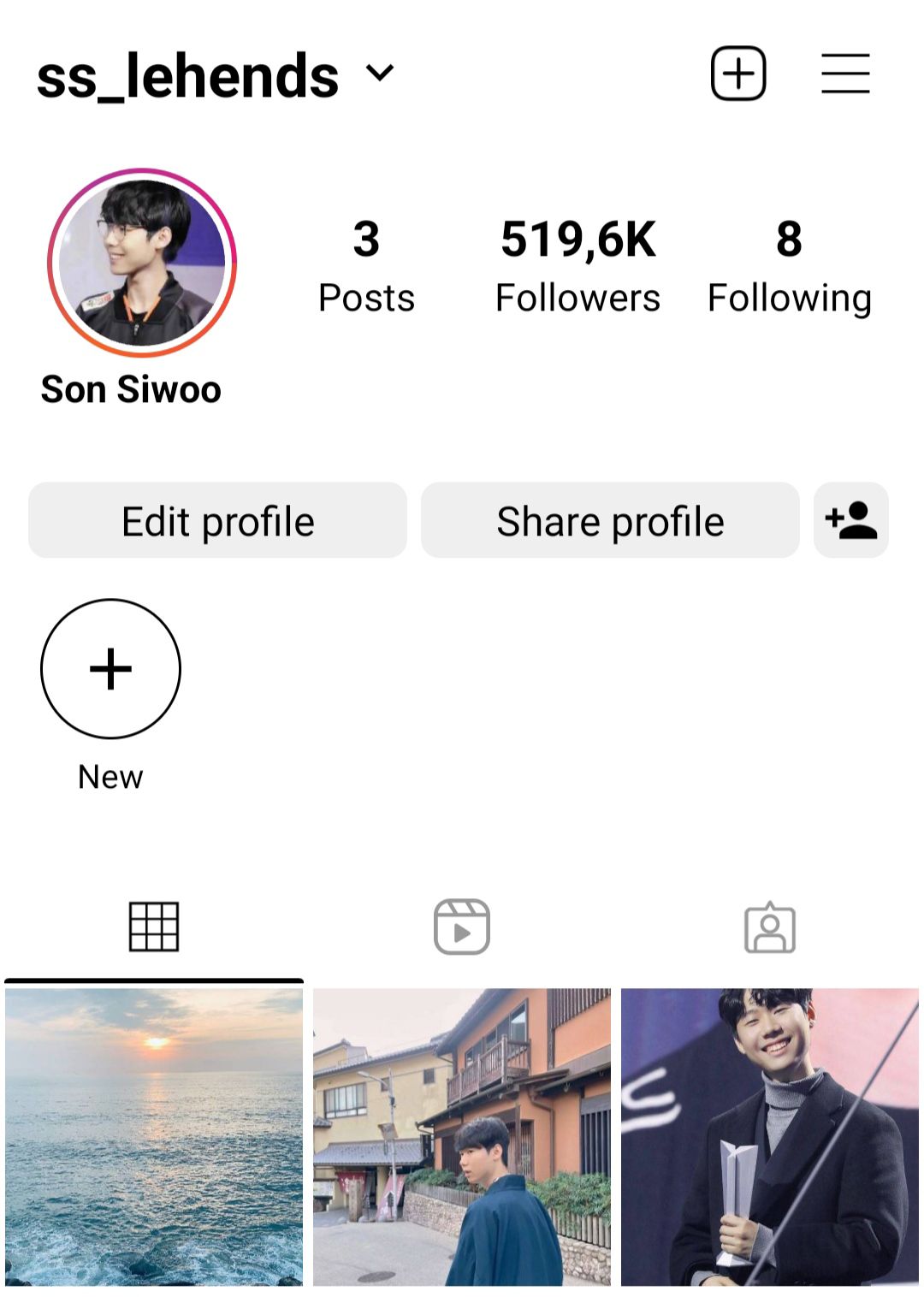Open the street houses post
Viewport: 924px width, 1297px height.
click(x=462, y=1136)
